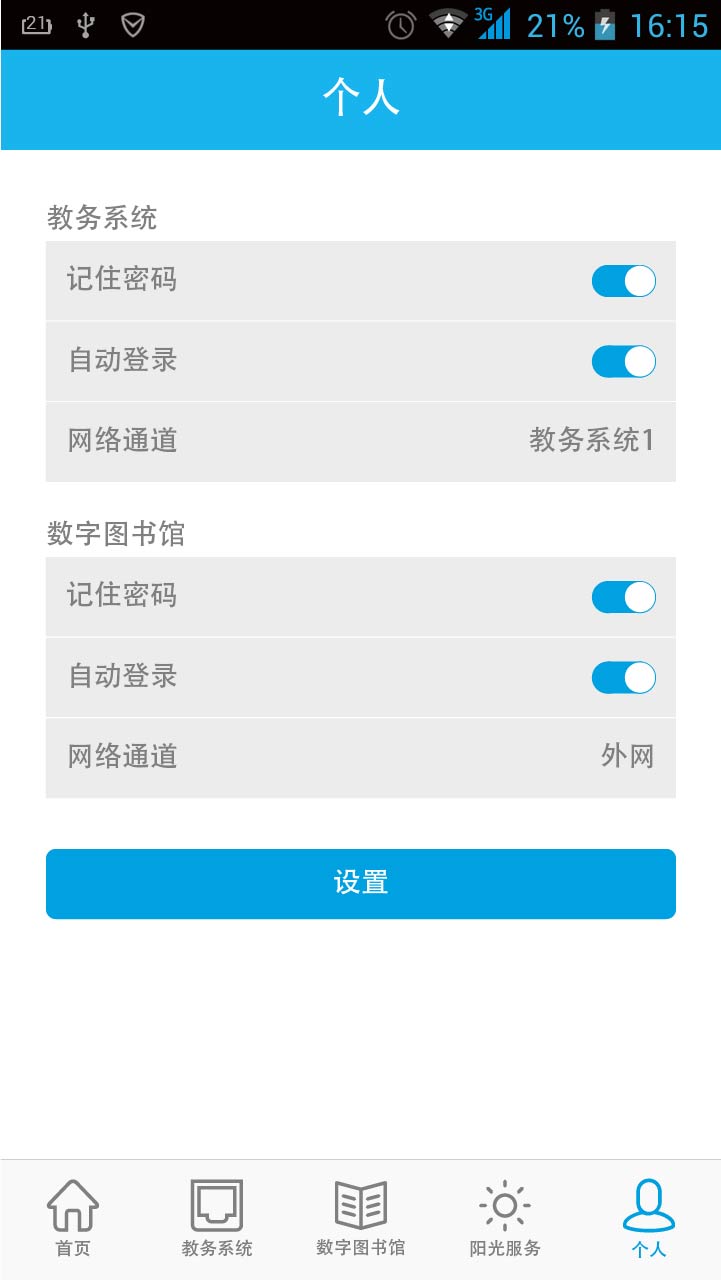Select the 阳光服务 tab
This screenshot has height=1280, width=721.
[x=505, y=1218]
